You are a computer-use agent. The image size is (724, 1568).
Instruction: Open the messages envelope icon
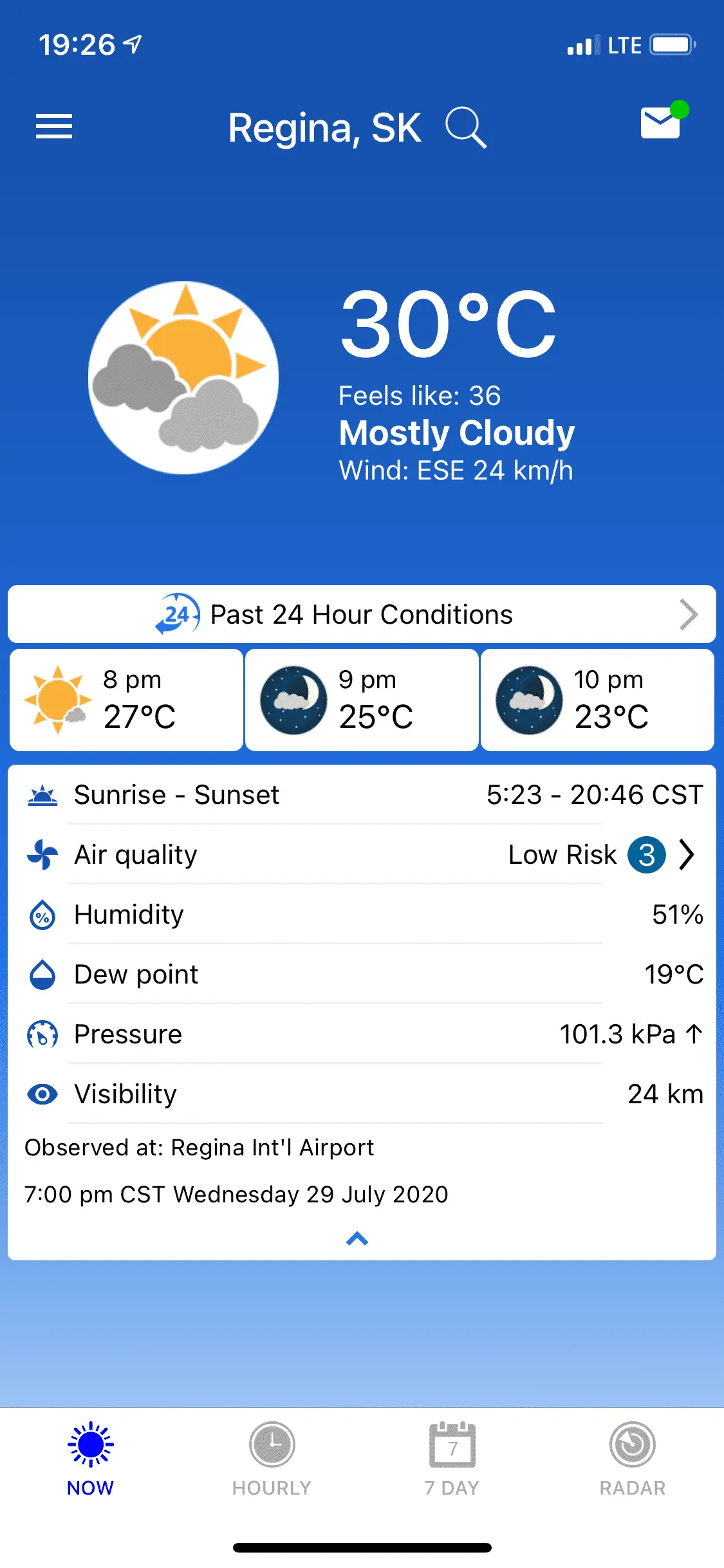pyautogui.click(x=661, y=123)
